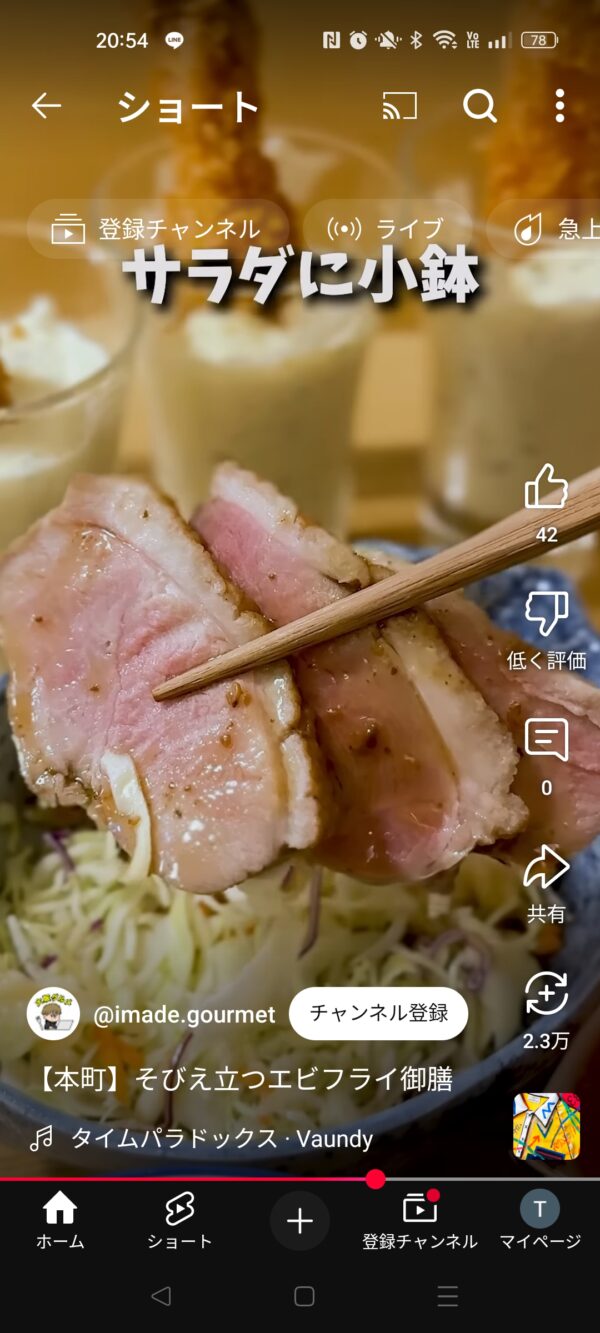Tap the remix icon showing 2.3万
The height and width of the screenshot is (1333, 600).
pyautogui.click(x=546, y=994)
